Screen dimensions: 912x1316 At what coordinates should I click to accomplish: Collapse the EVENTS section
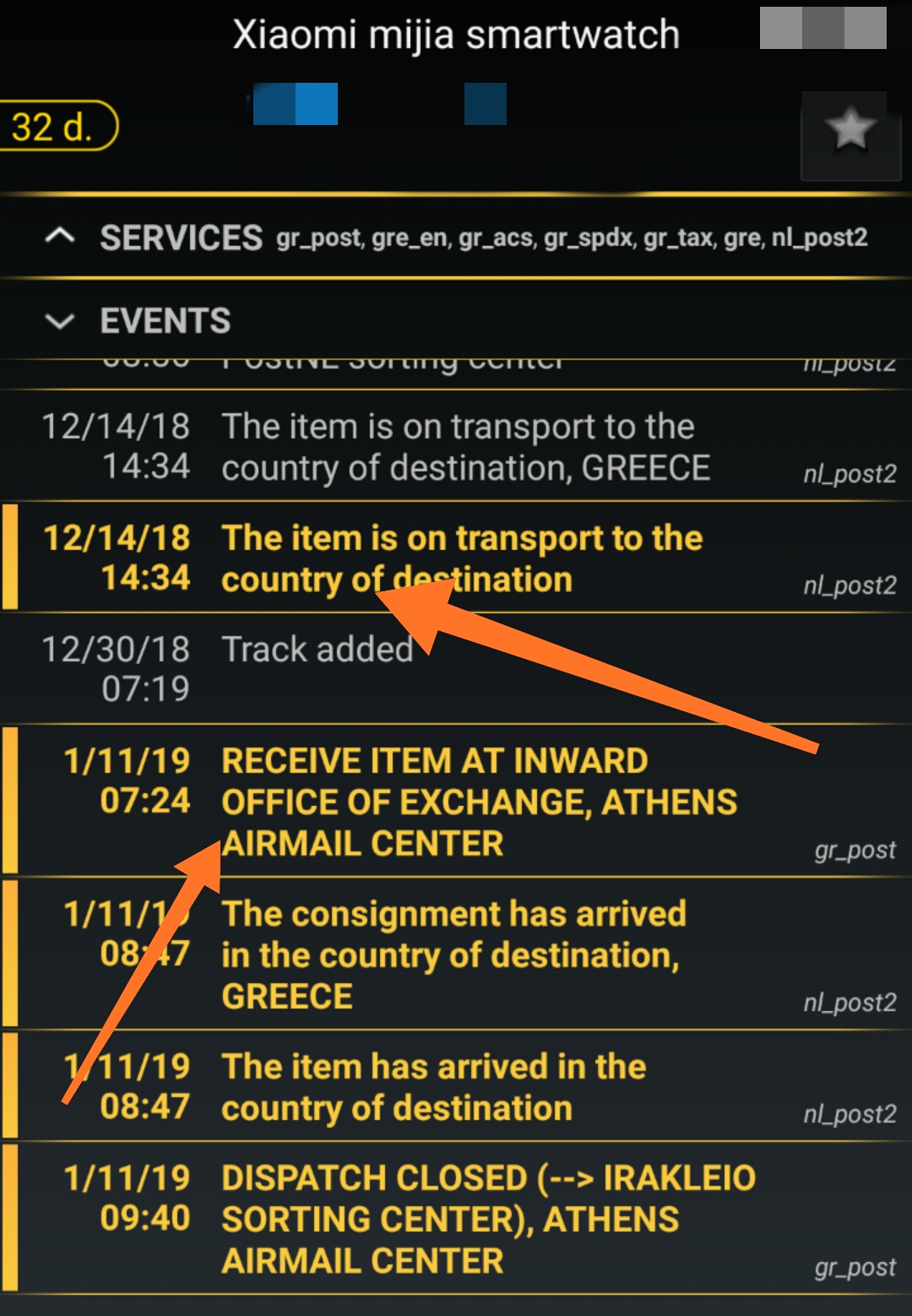61,321
